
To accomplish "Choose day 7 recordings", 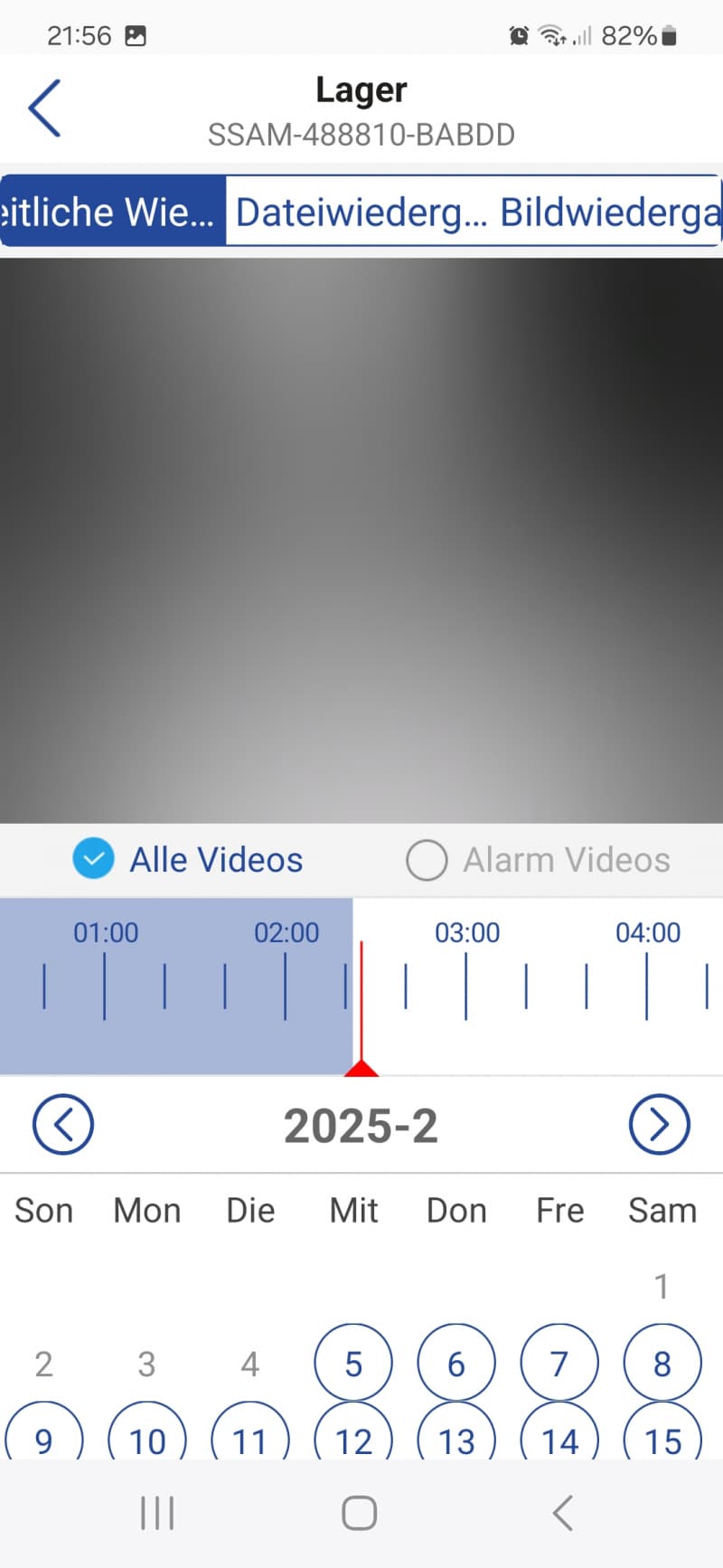I will point(559,1363).
